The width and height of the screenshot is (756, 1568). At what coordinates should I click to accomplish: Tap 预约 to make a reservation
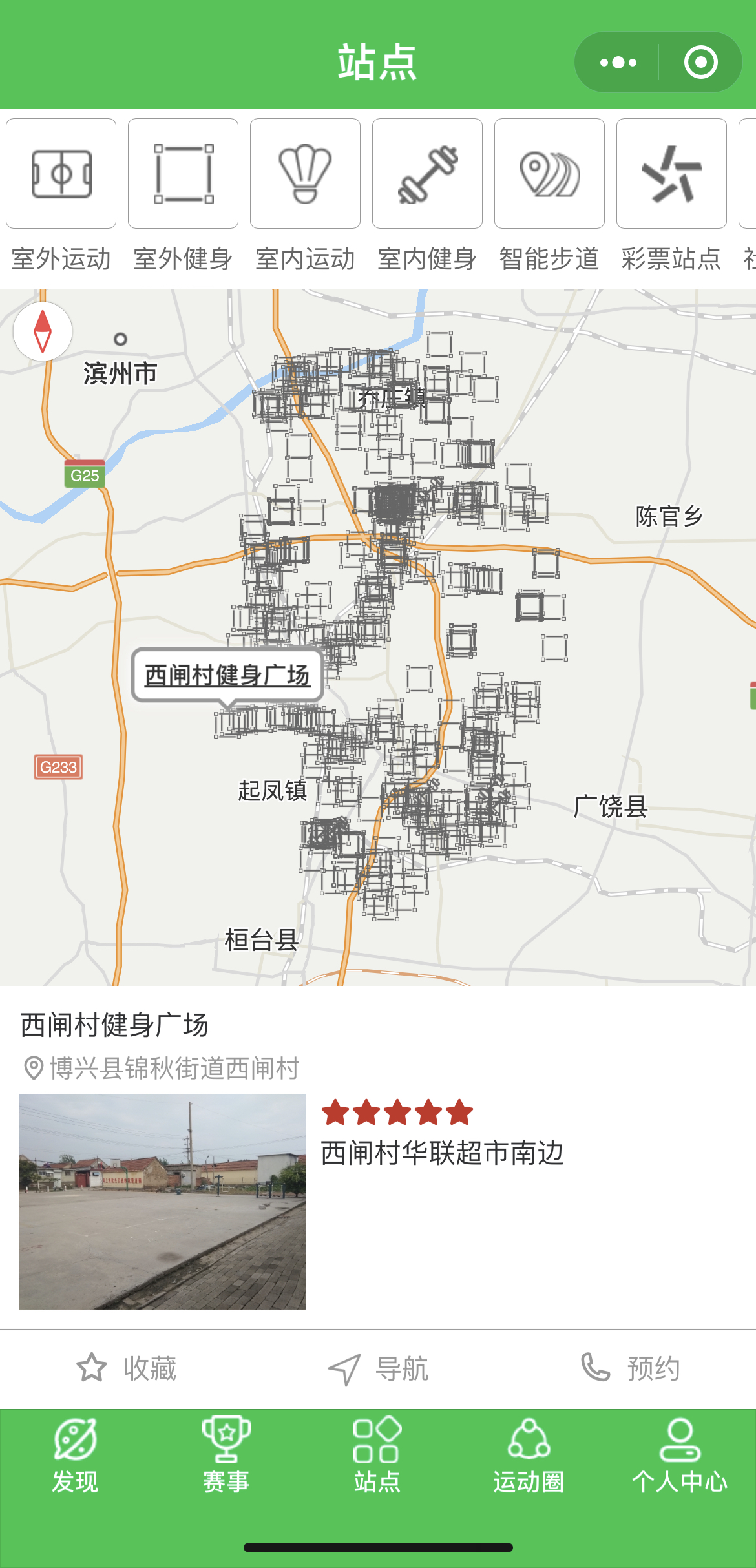click(x=630, y=1368)
